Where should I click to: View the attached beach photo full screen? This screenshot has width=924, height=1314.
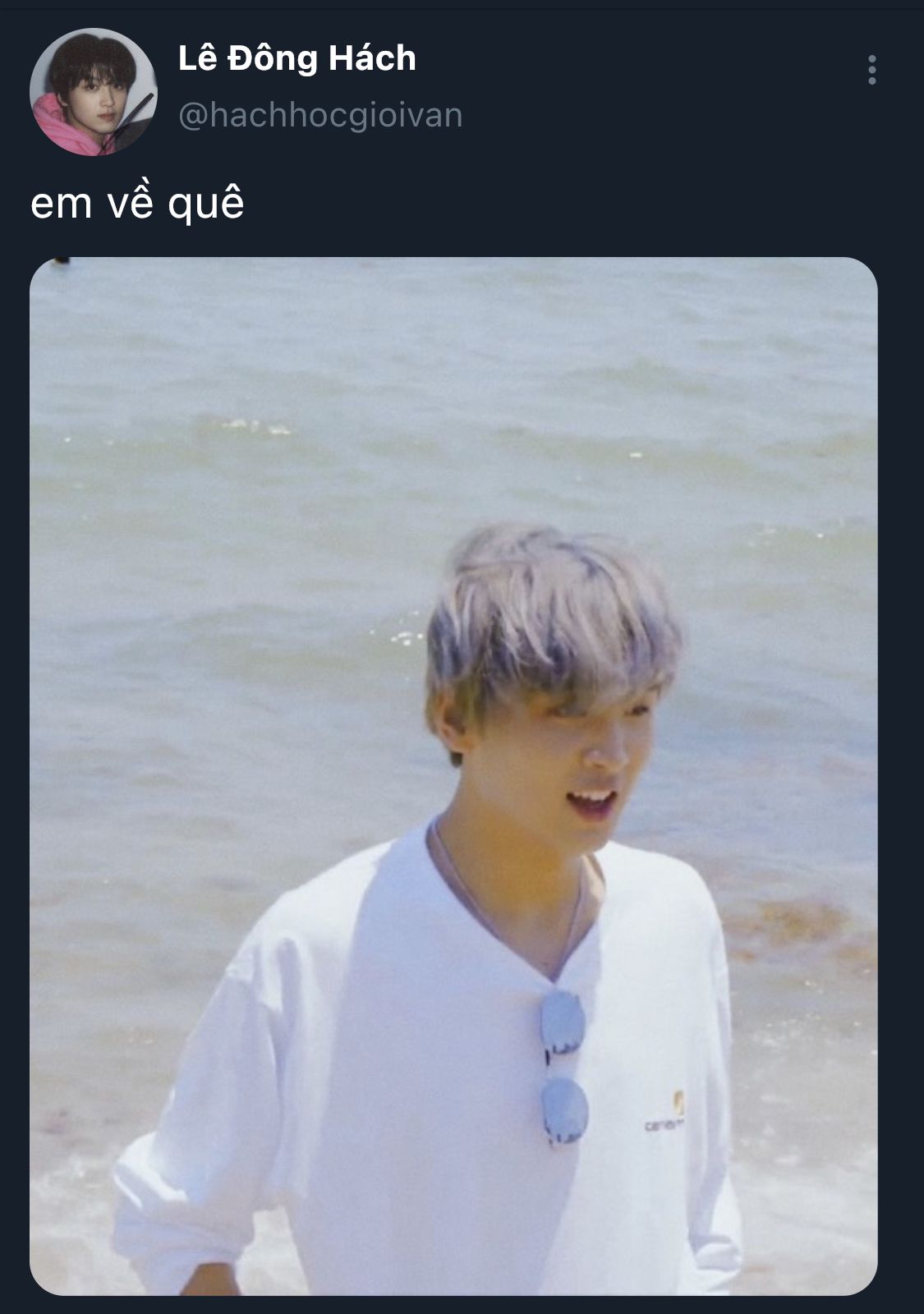[x=453, y=775]
